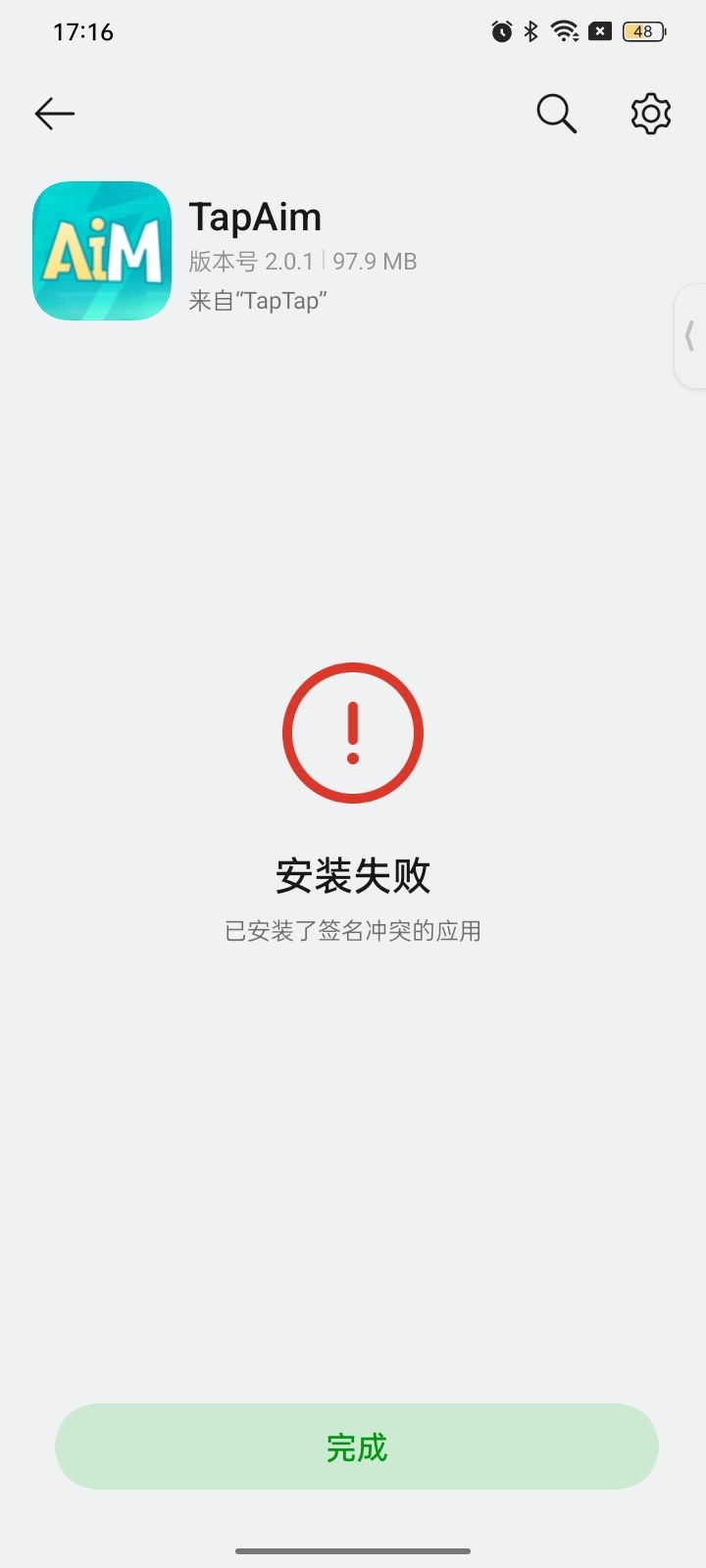Tap the Wi-Fi signal icon
This screenshot has width=706, height=1568.
[x=564, y=30]
